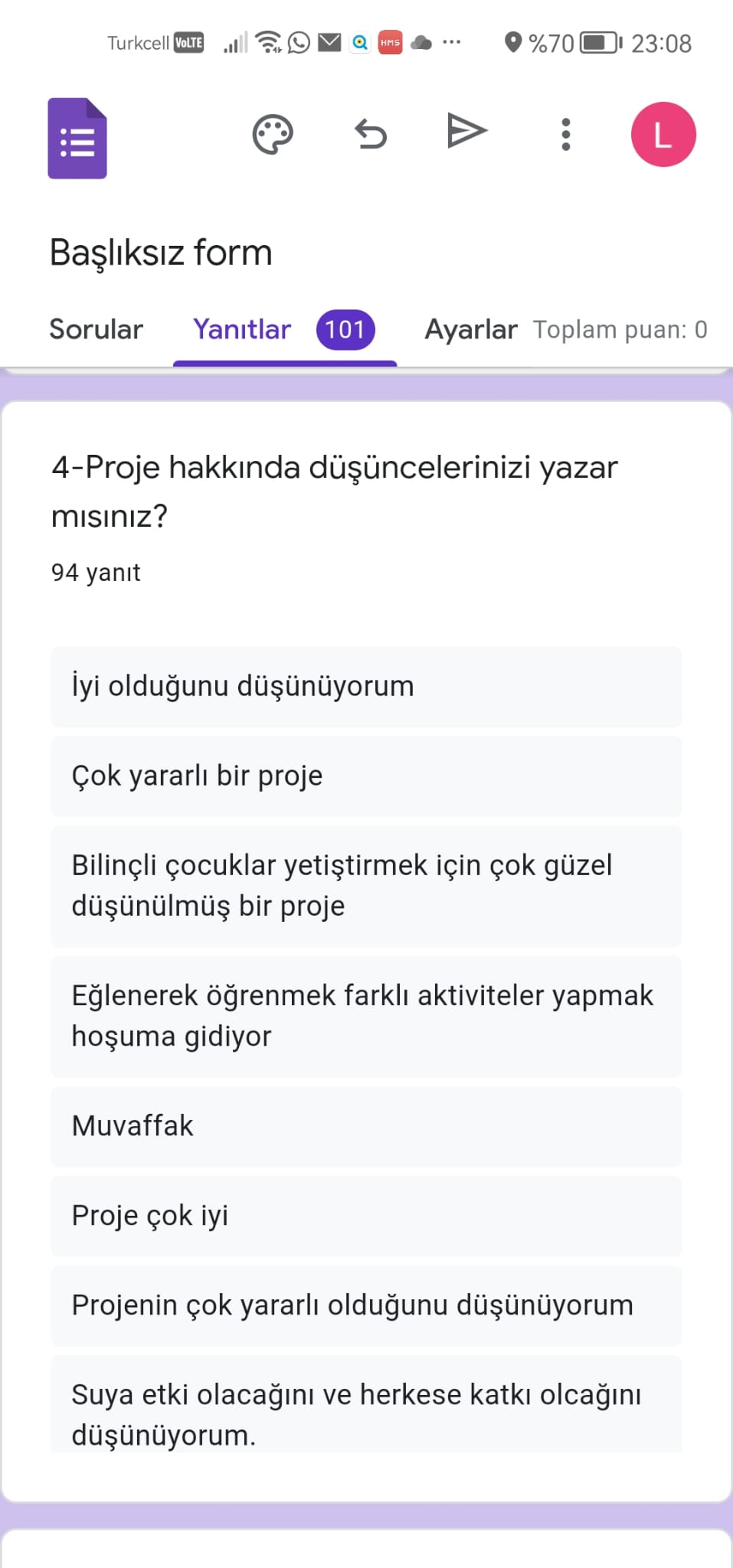The width and height of the screenshot is (733, 1568).
Task: Click the undo icon
Action: (371, 133)
